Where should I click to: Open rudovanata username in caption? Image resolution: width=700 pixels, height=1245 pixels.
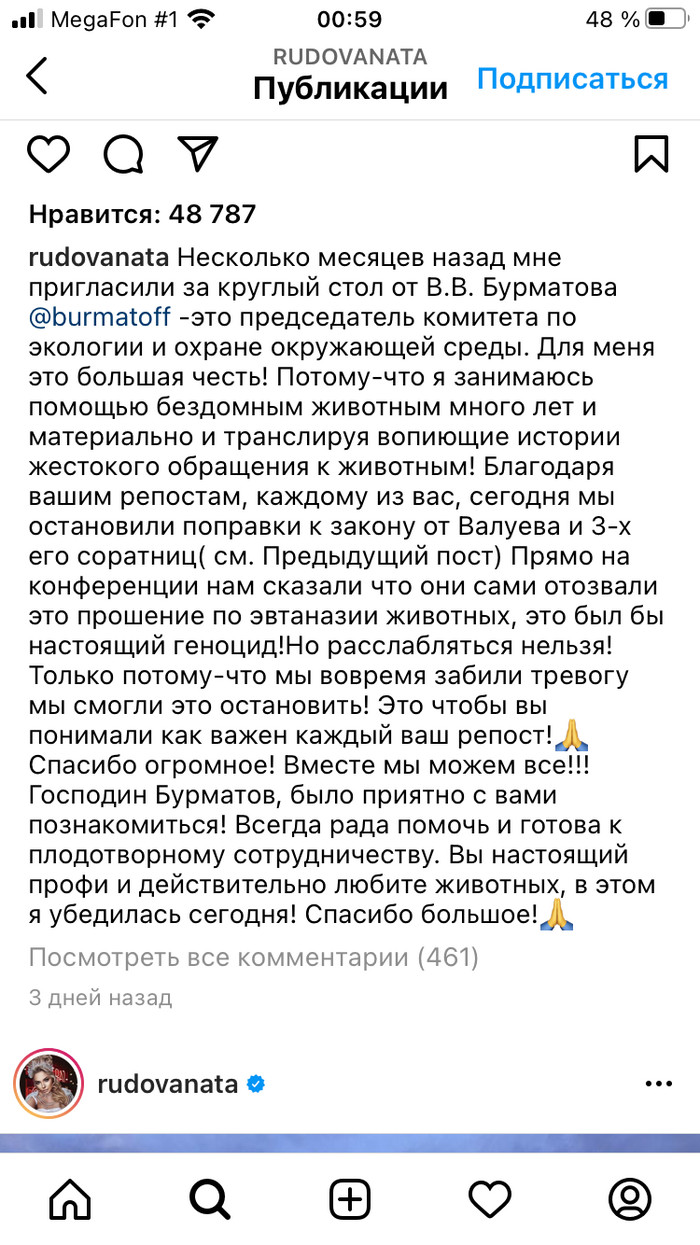pos(99,258)
